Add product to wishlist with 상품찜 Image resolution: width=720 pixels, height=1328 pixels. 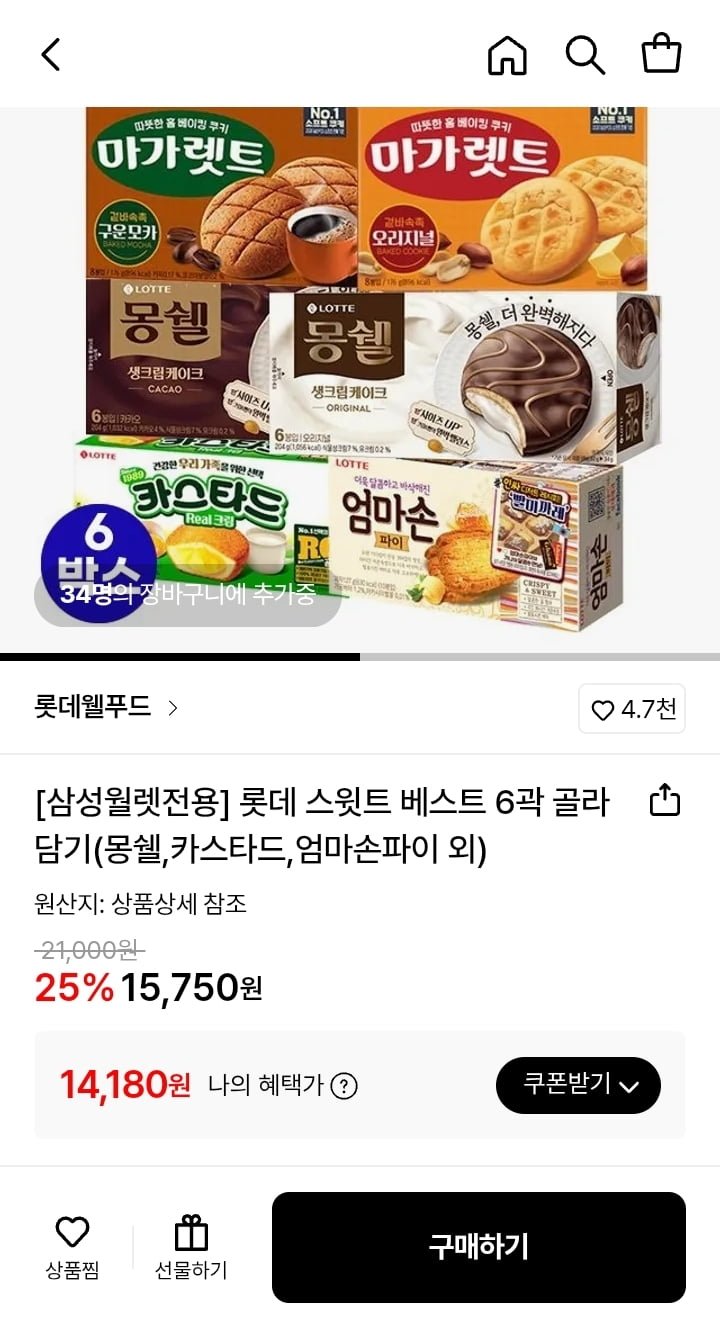pos(72,1248)
